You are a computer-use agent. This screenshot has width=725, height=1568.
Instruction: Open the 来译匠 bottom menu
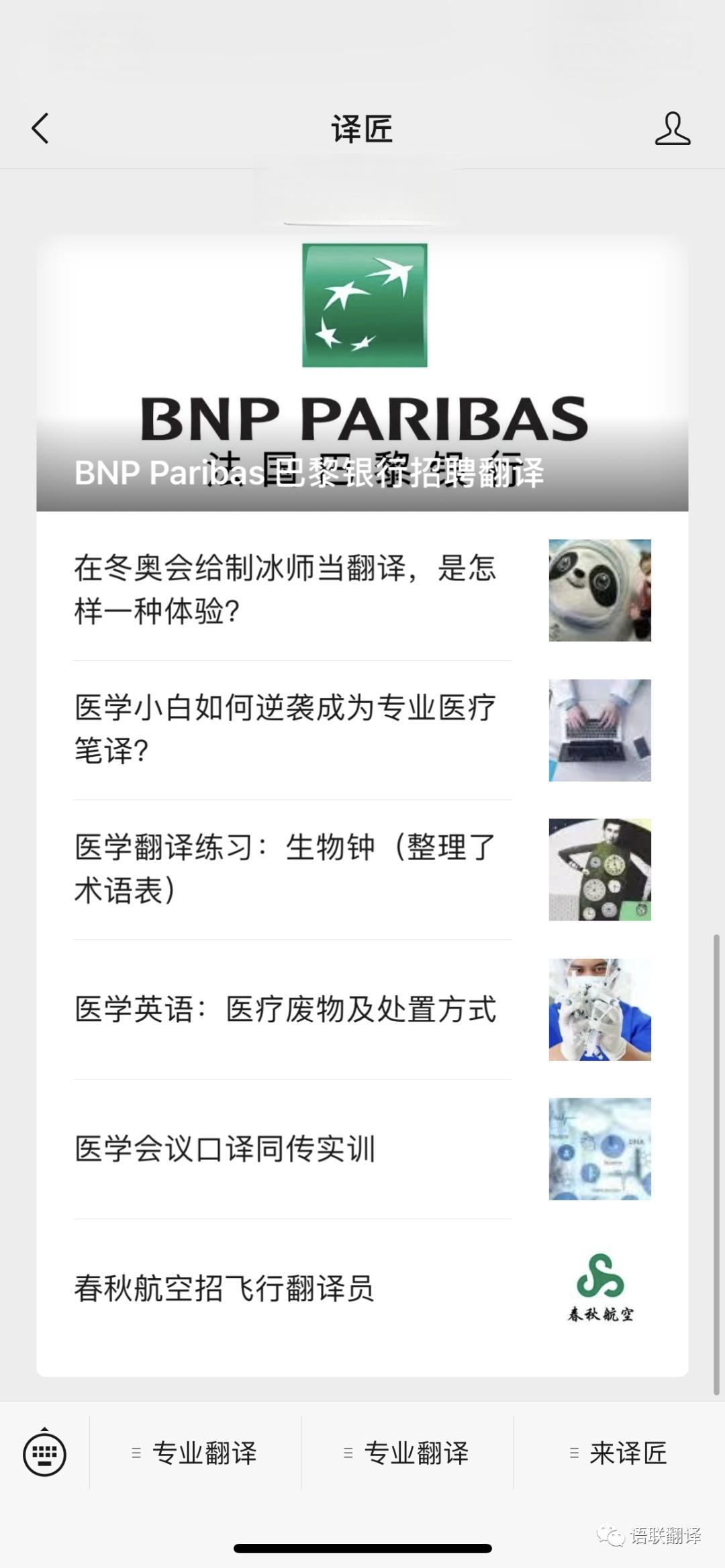[x=619, y=1453]
